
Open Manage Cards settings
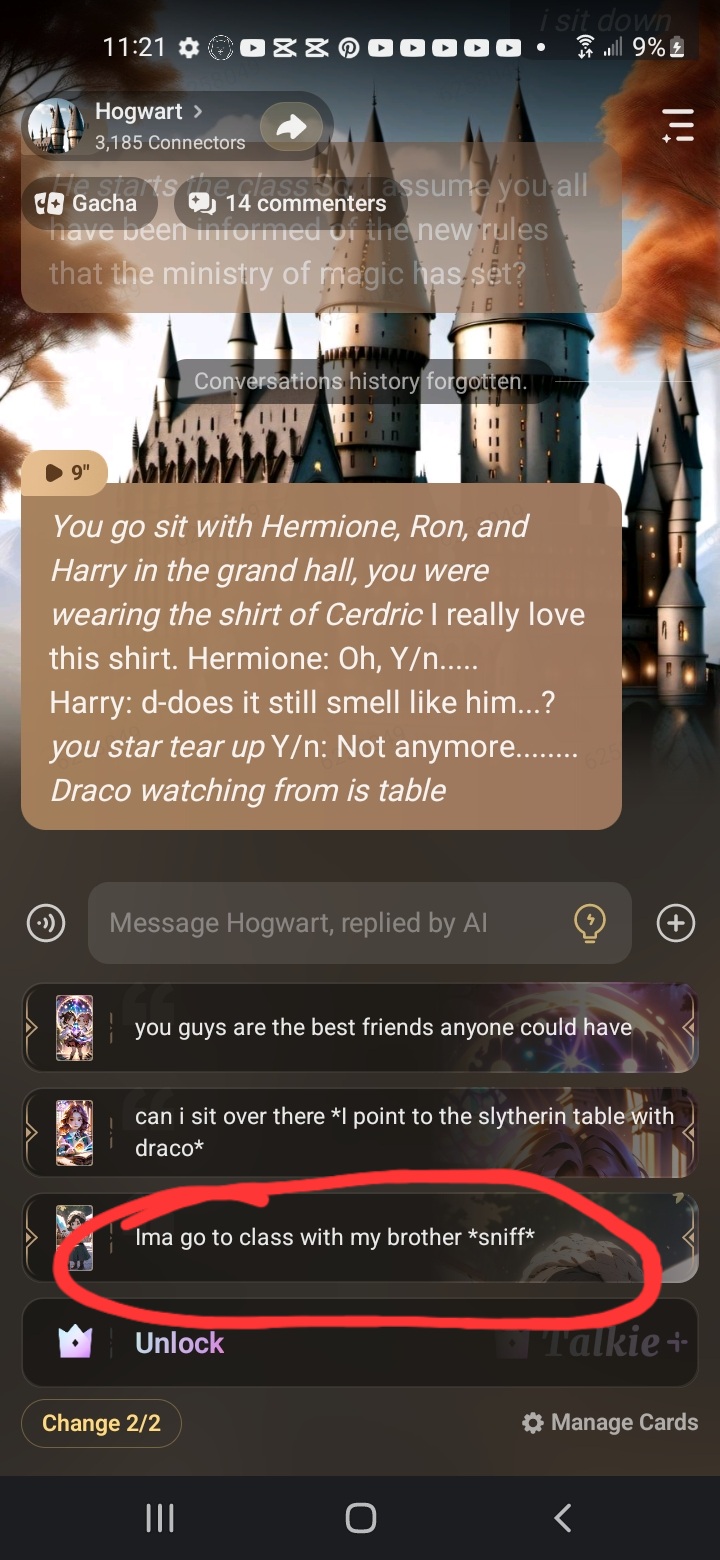[x=610, y=1423]
